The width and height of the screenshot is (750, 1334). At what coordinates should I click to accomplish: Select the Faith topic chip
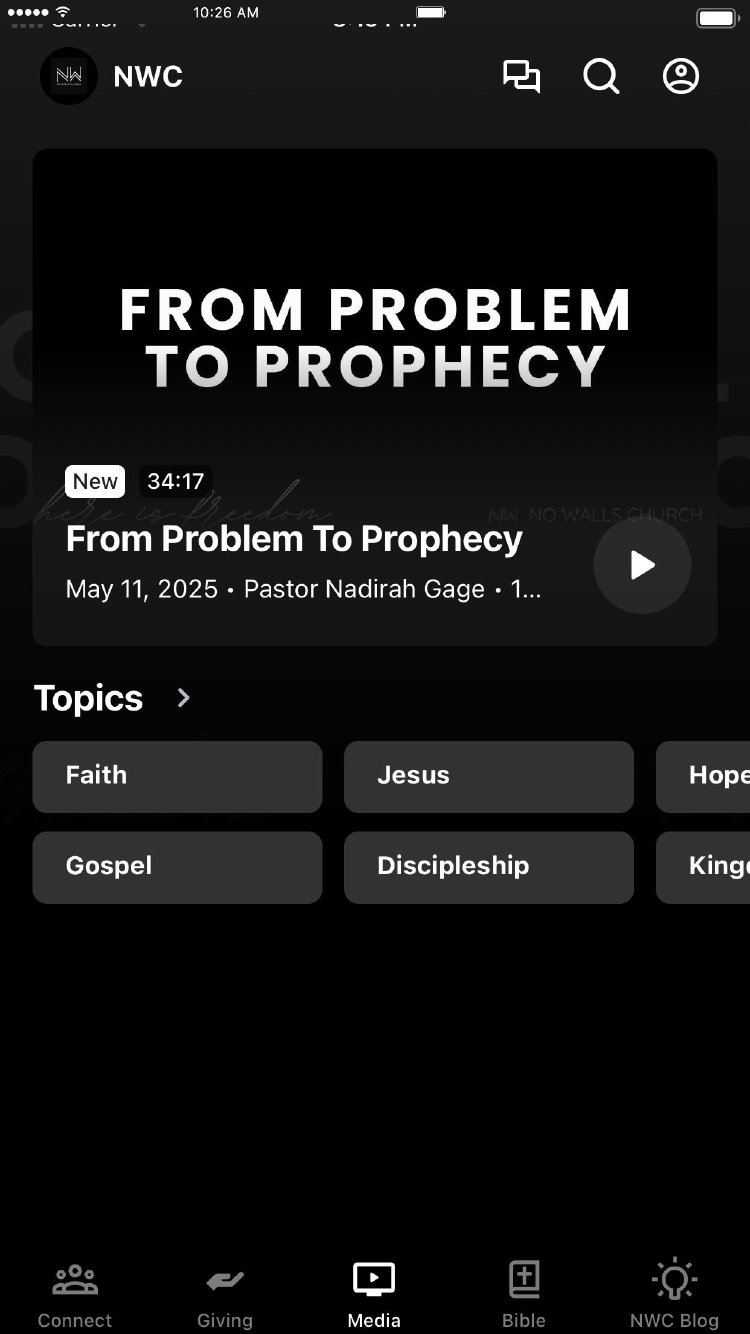(177, 776)
